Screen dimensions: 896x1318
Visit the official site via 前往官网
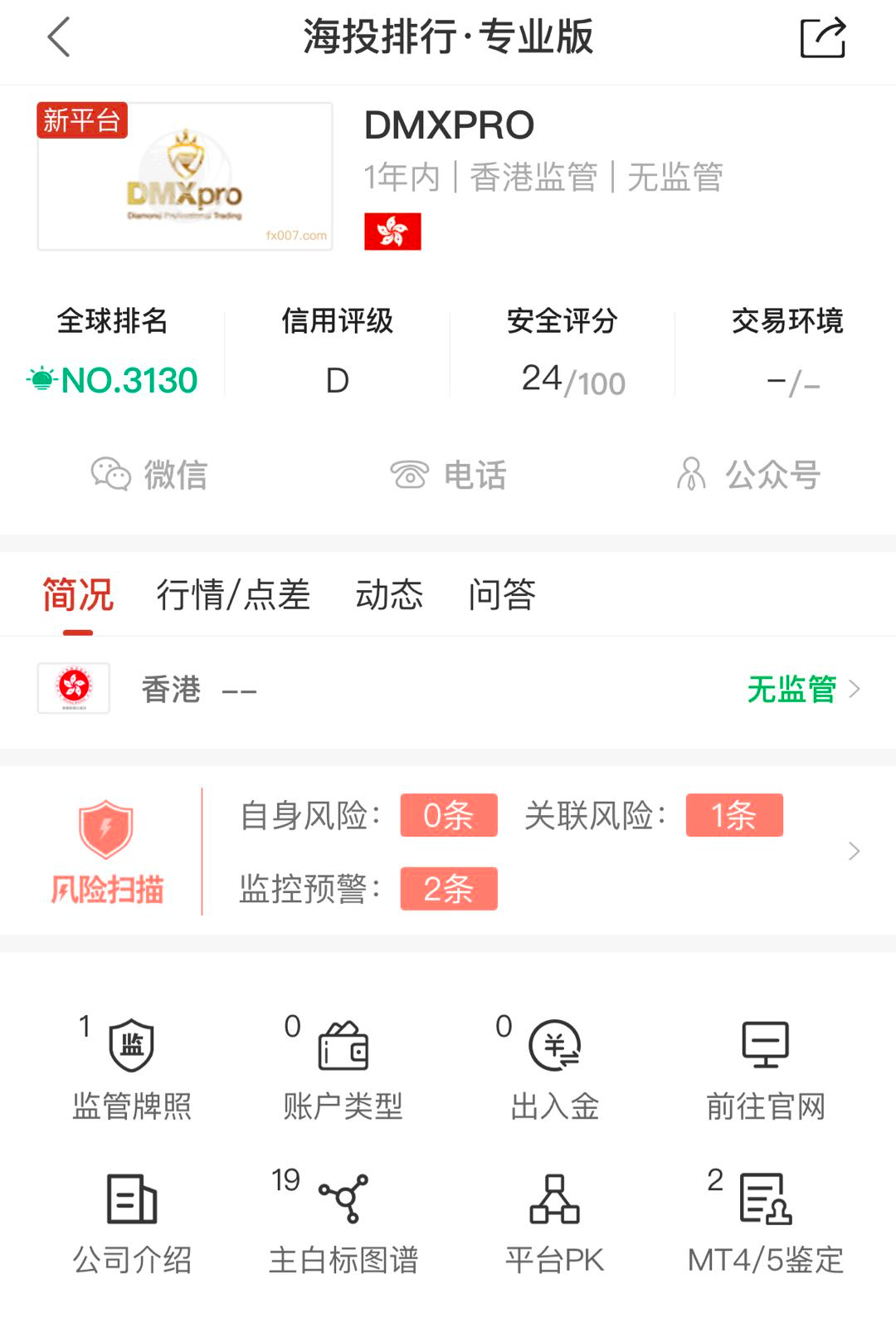764,1067
